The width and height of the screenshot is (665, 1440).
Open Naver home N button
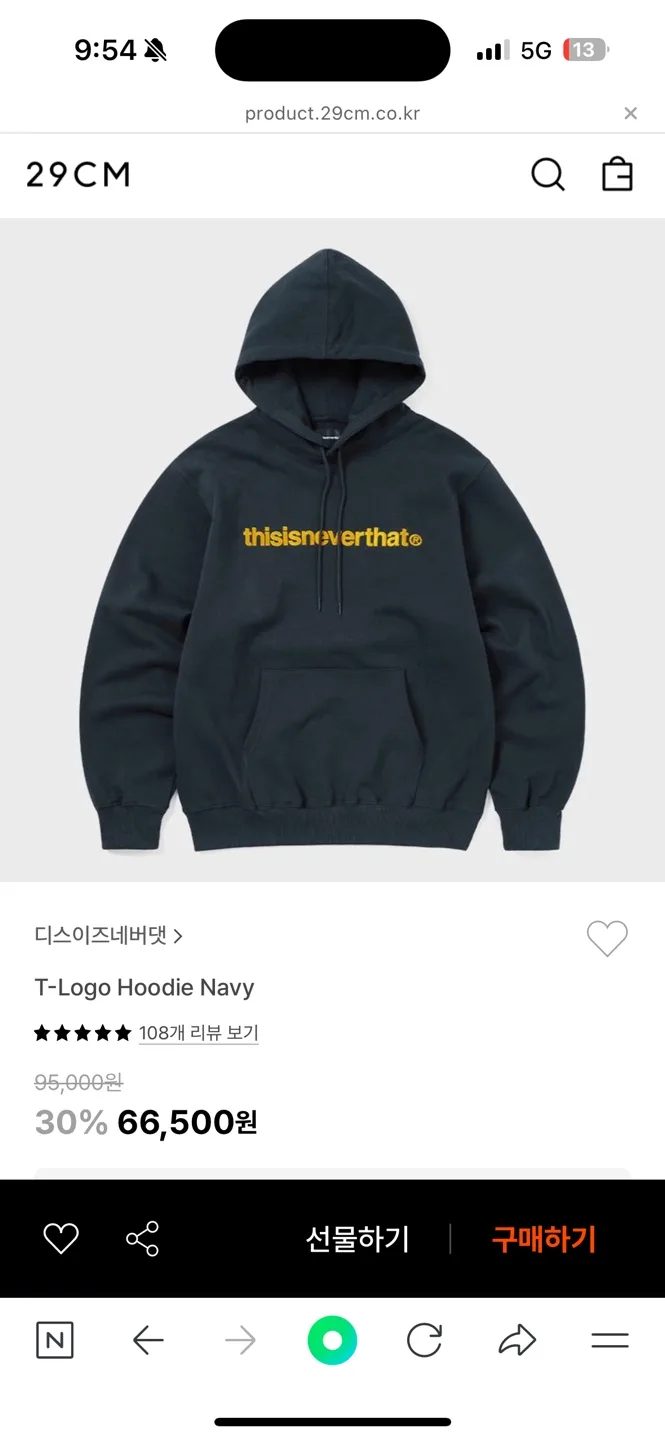pyautogui.click(x=54, y=1340)
